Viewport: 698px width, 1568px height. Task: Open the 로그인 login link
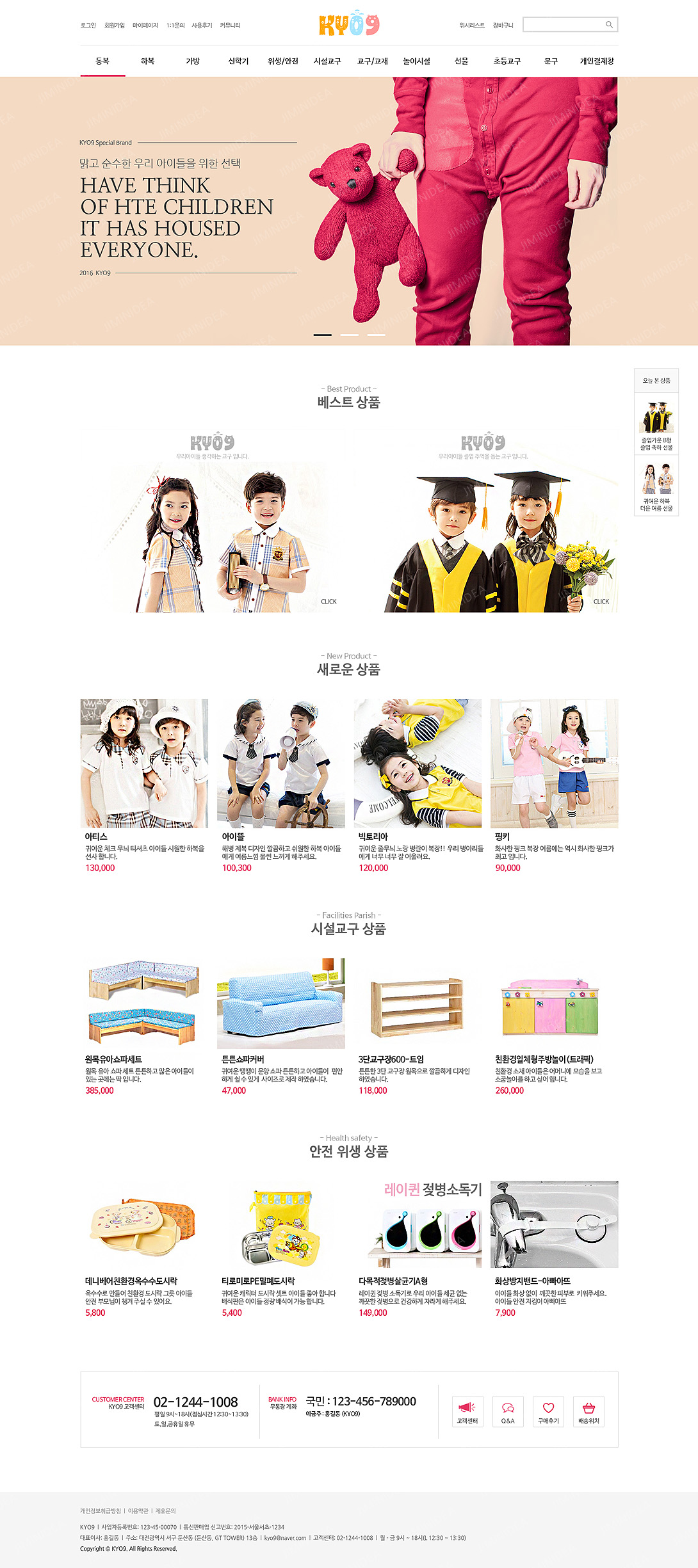[88, 26]
